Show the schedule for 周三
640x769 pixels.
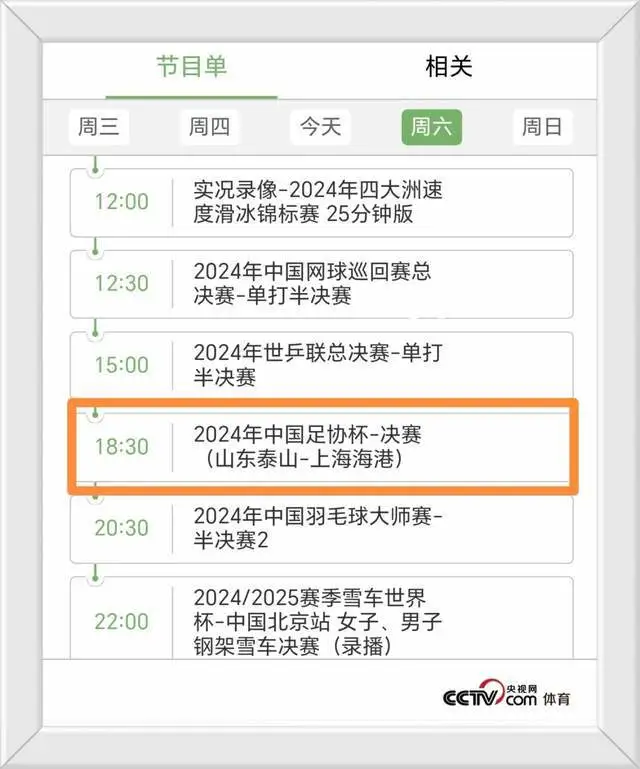[99, 127]
